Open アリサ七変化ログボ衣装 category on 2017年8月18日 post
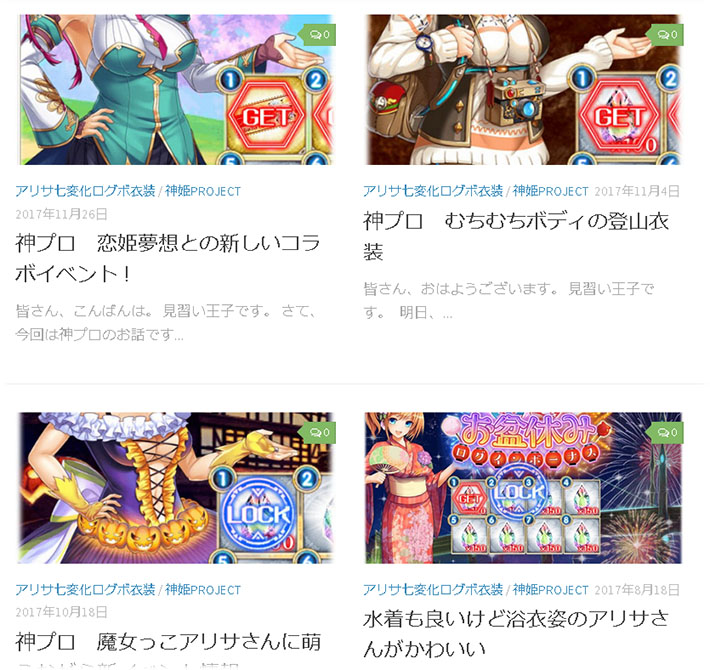 pyautogui.click(x=433, y=589)
